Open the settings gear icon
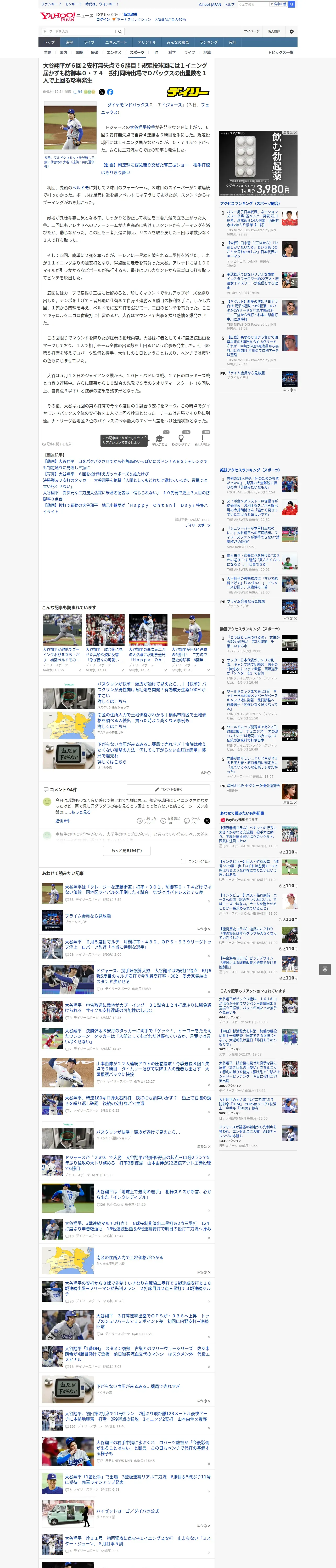 [292, 31]
